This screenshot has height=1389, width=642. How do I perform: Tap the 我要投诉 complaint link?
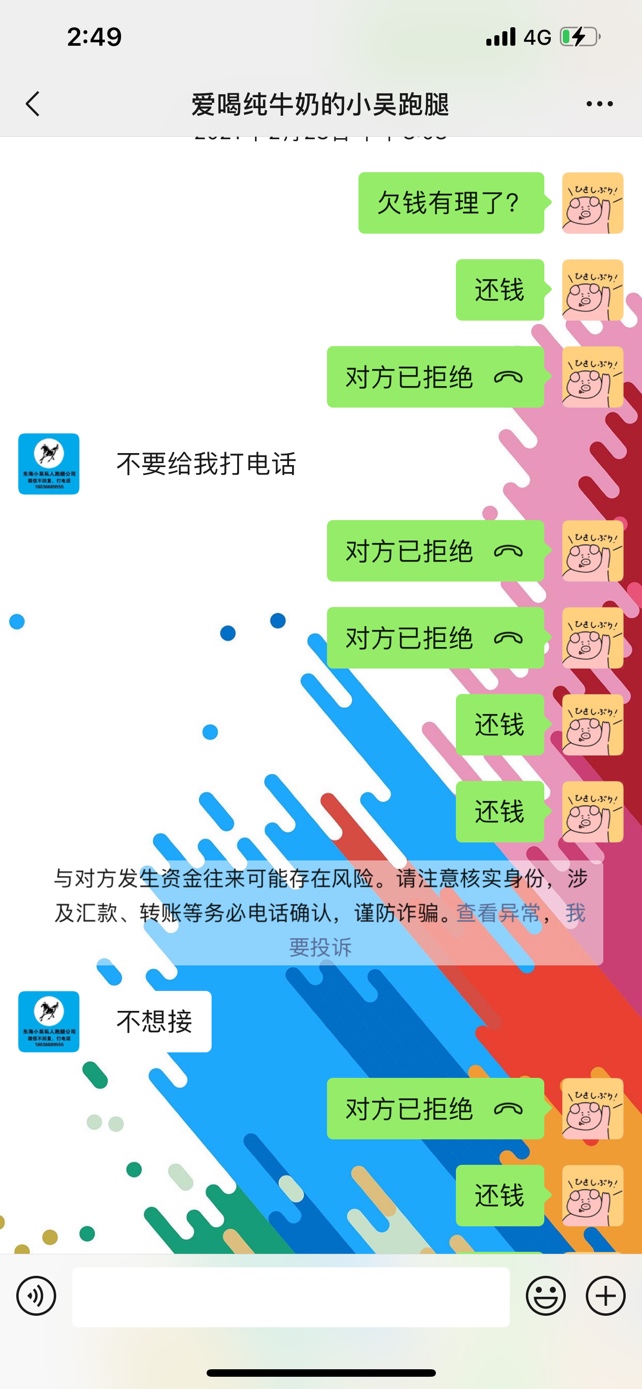tap(320, 946)
